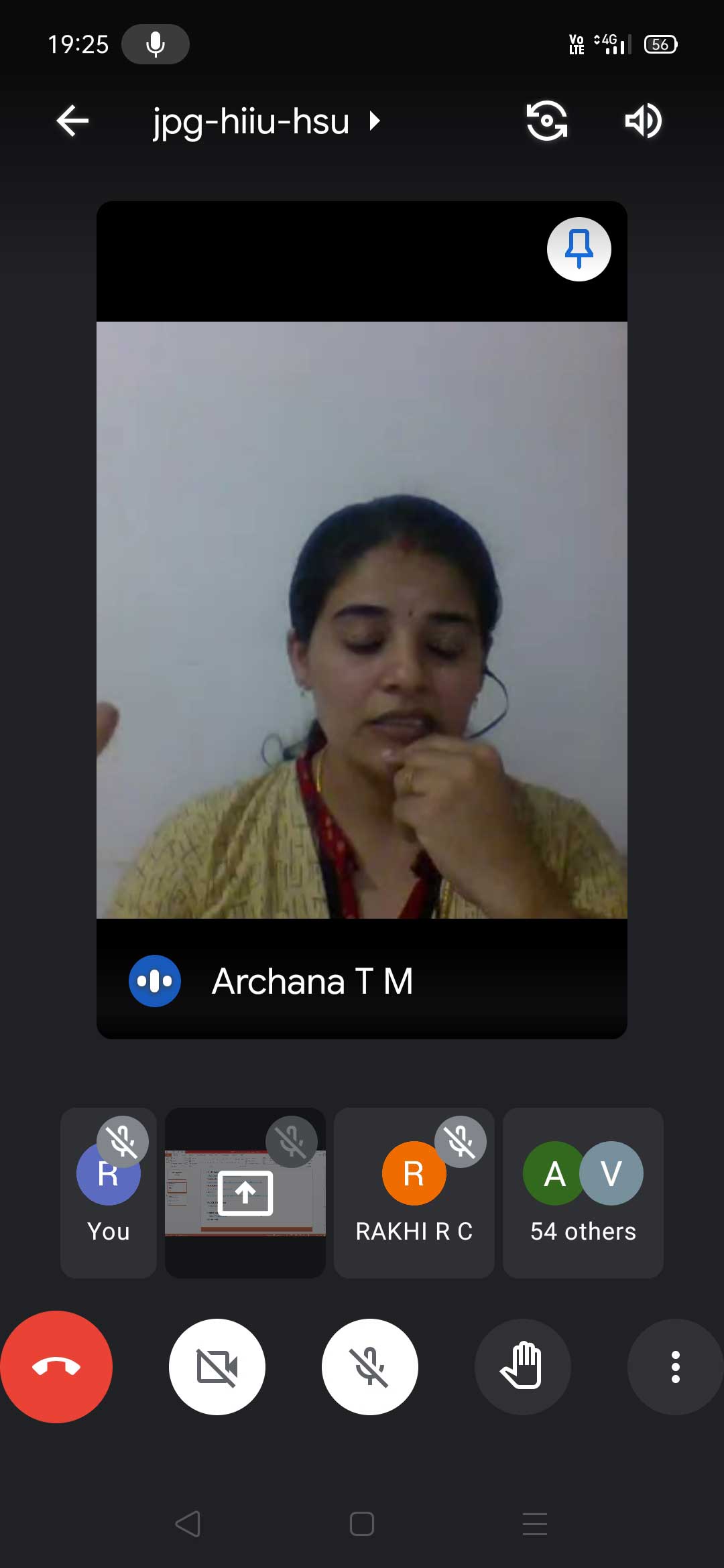Unpin Archana T M's video
This screenshot has height=1568, width=724.
pos(579,249)
